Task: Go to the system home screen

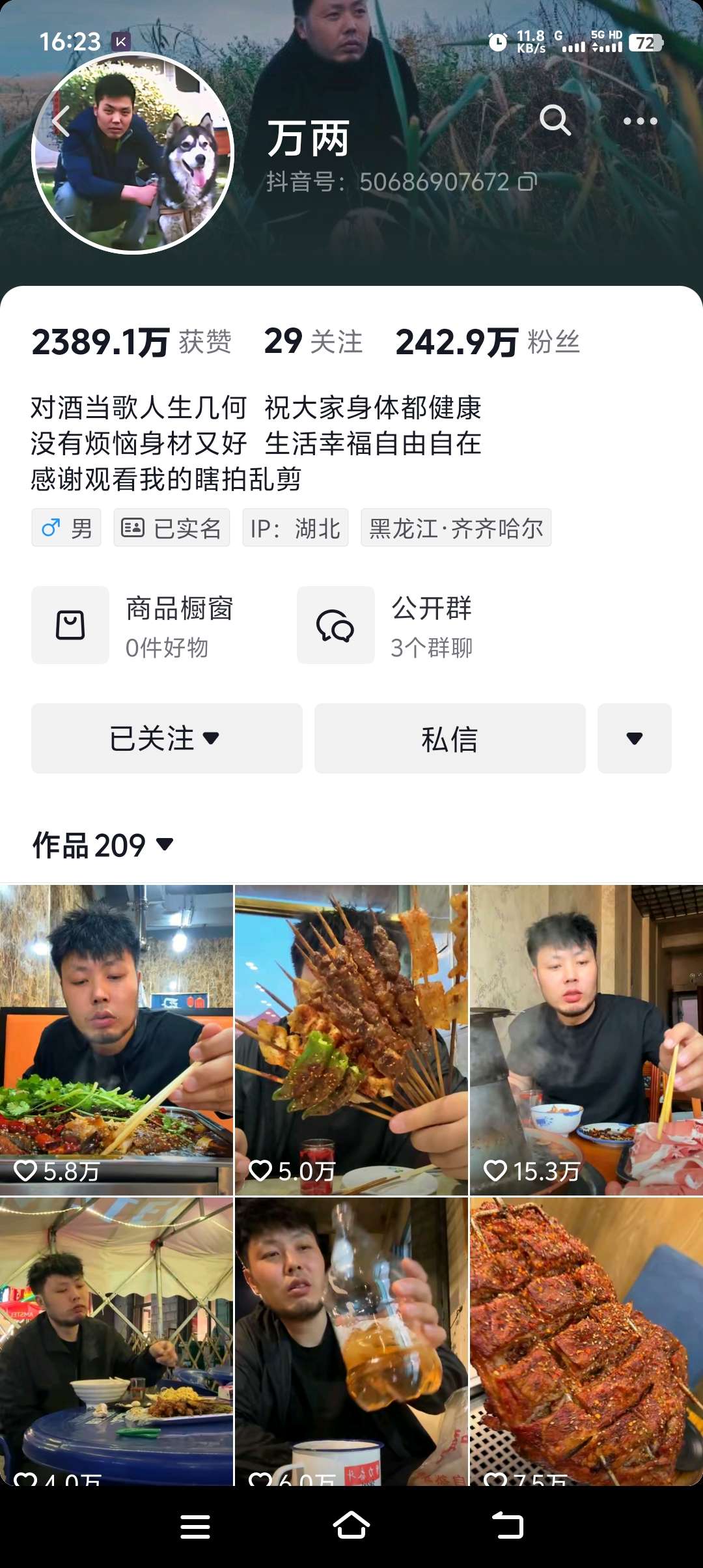Action: coord(351,1526)
